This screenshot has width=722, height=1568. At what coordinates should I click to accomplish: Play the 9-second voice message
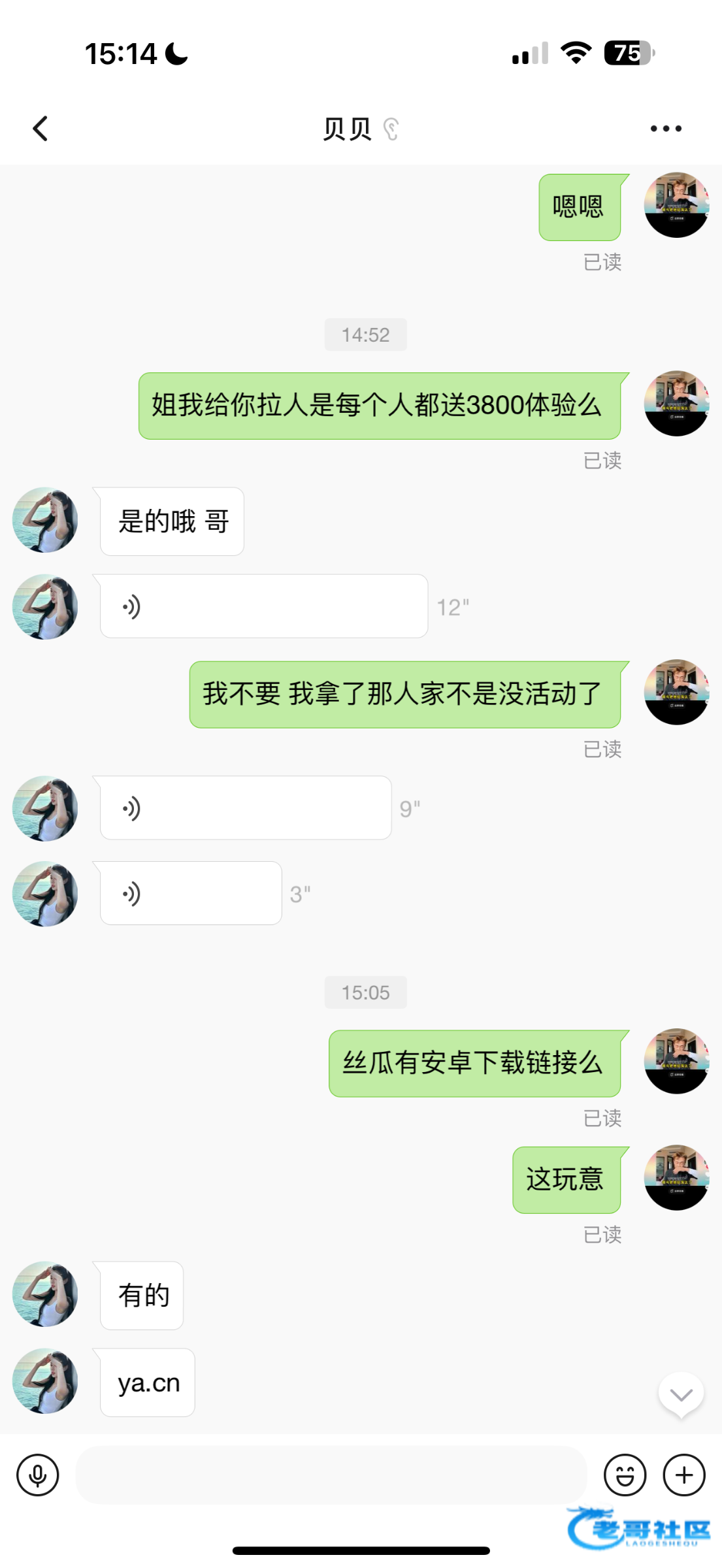click(245, 808)
